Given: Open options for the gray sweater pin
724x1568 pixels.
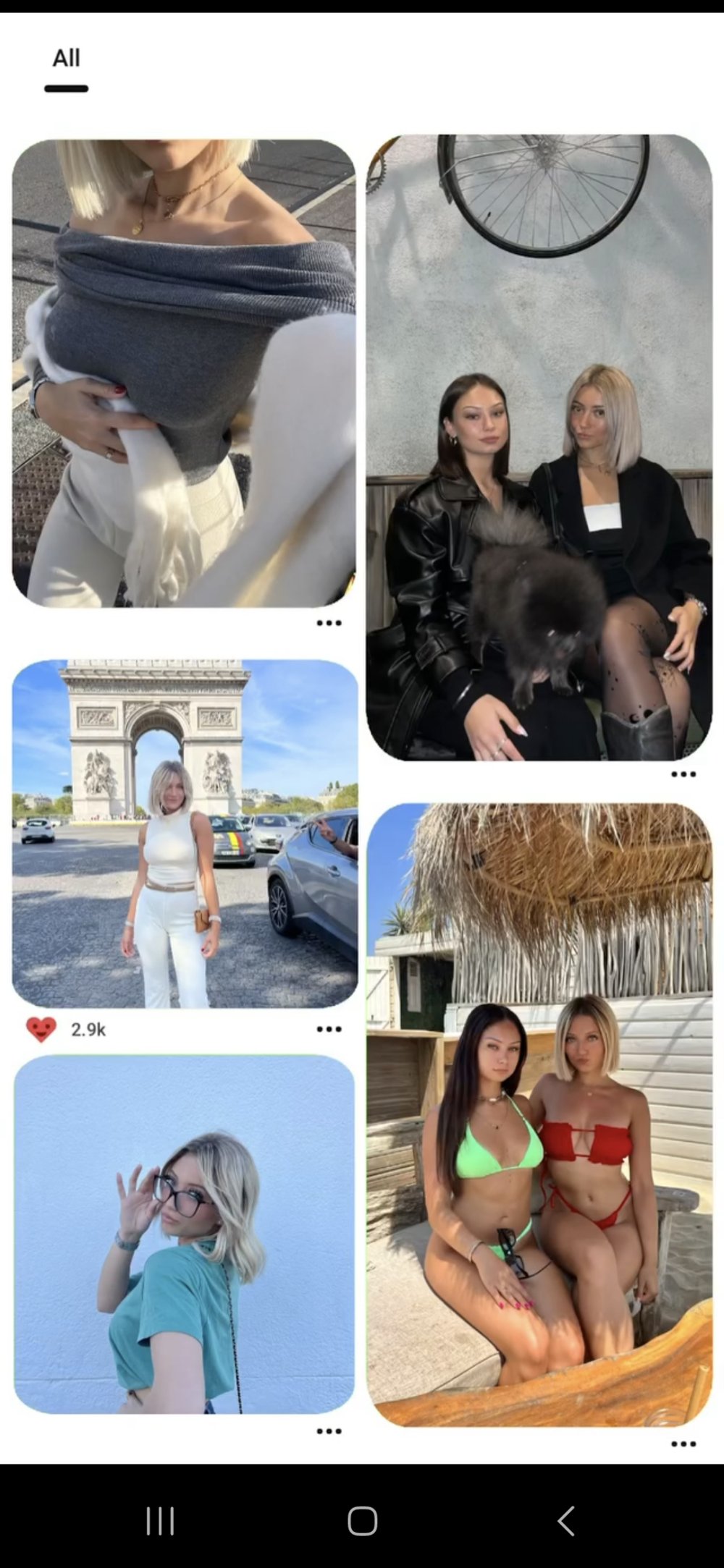Looking at the screenshot, I should tap(329, 623).
